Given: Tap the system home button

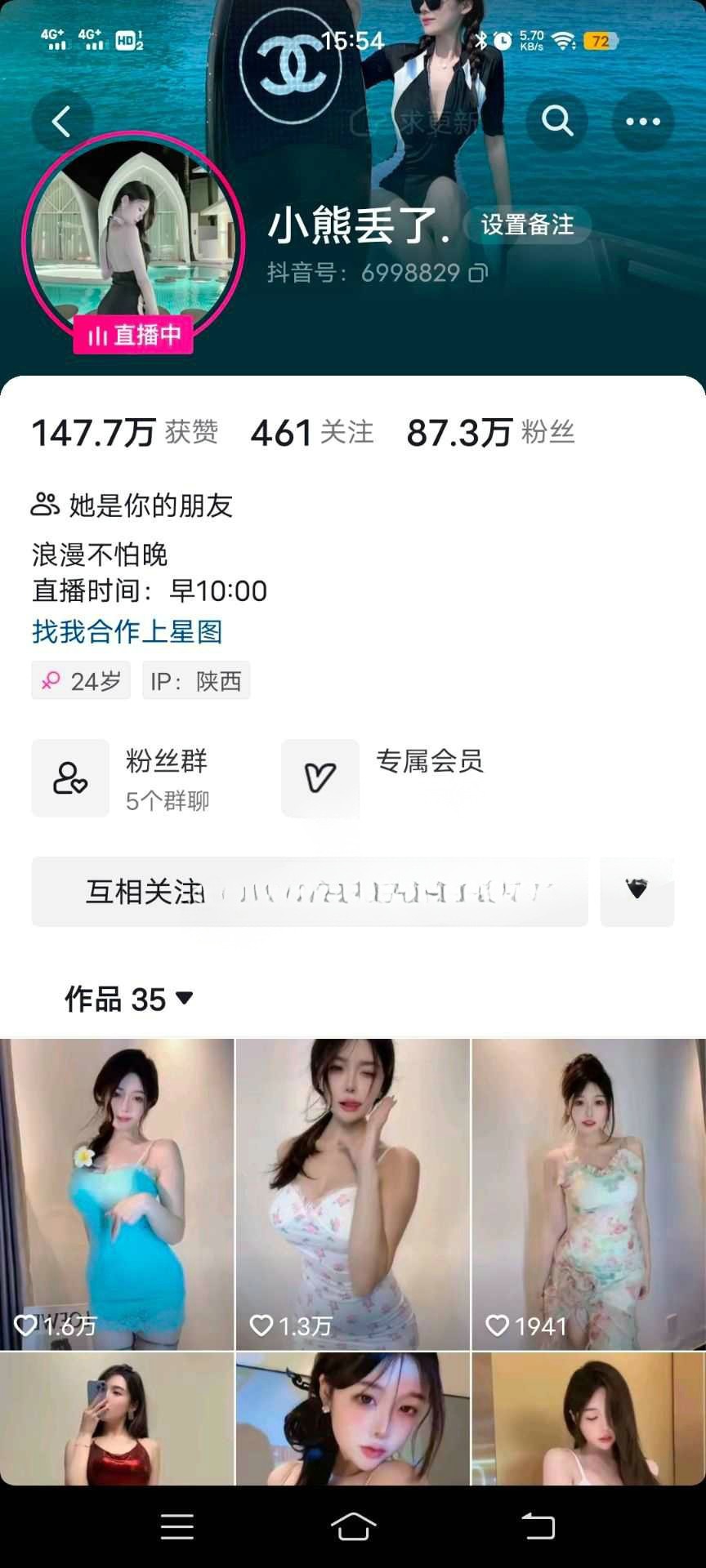Looking at the screenshot, I should coord(353,1526).
